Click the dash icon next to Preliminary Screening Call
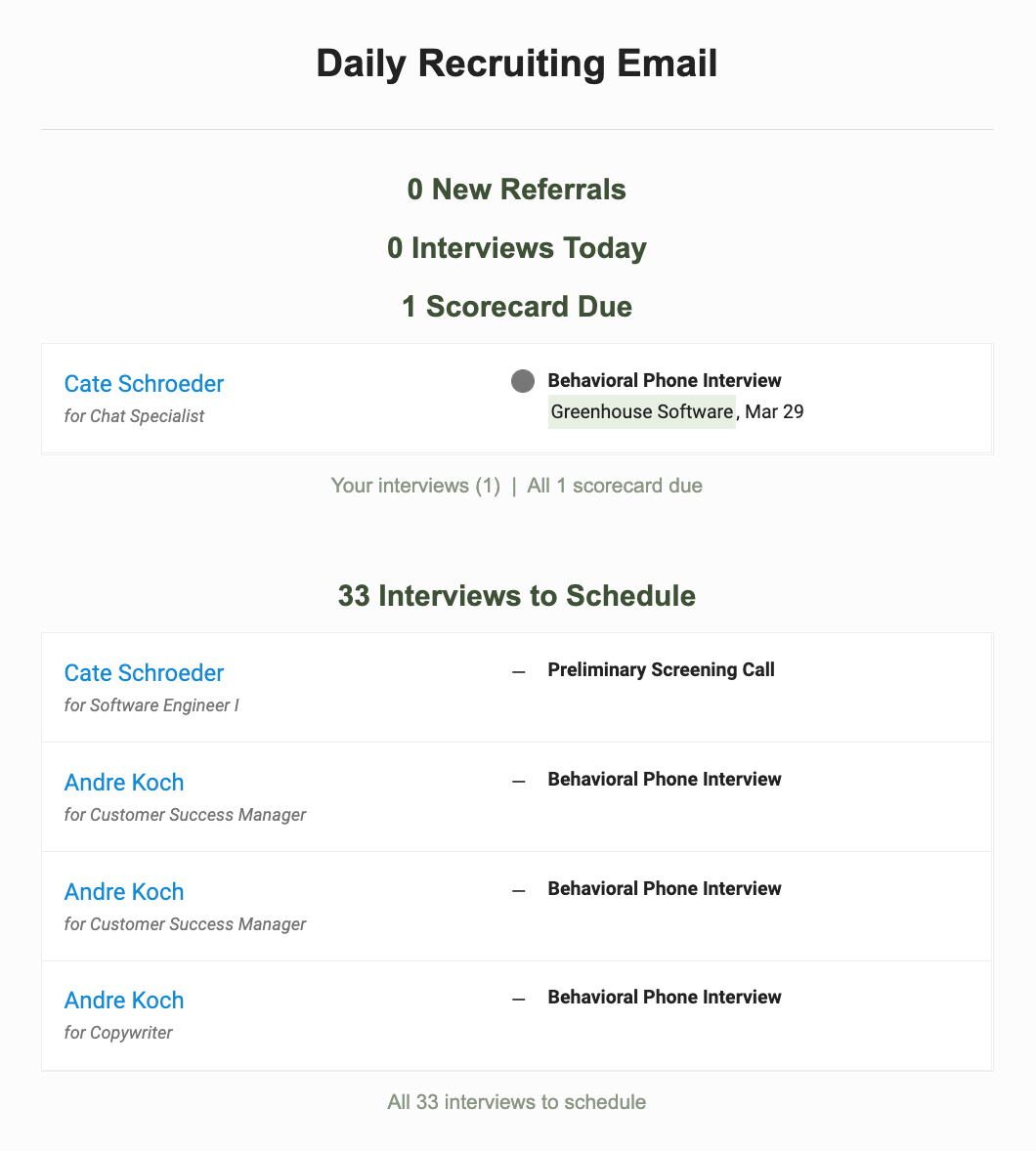1036x1151 pixels. coord(517,671)
